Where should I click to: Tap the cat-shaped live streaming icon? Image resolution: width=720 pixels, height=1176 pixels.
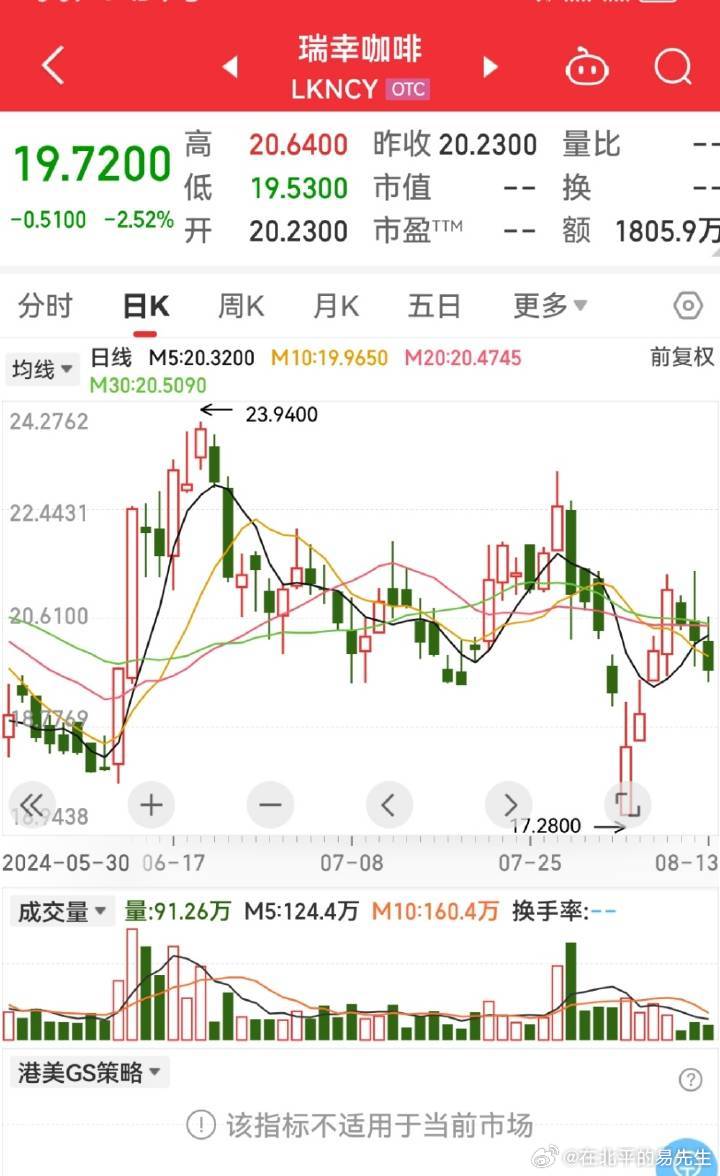586,66
